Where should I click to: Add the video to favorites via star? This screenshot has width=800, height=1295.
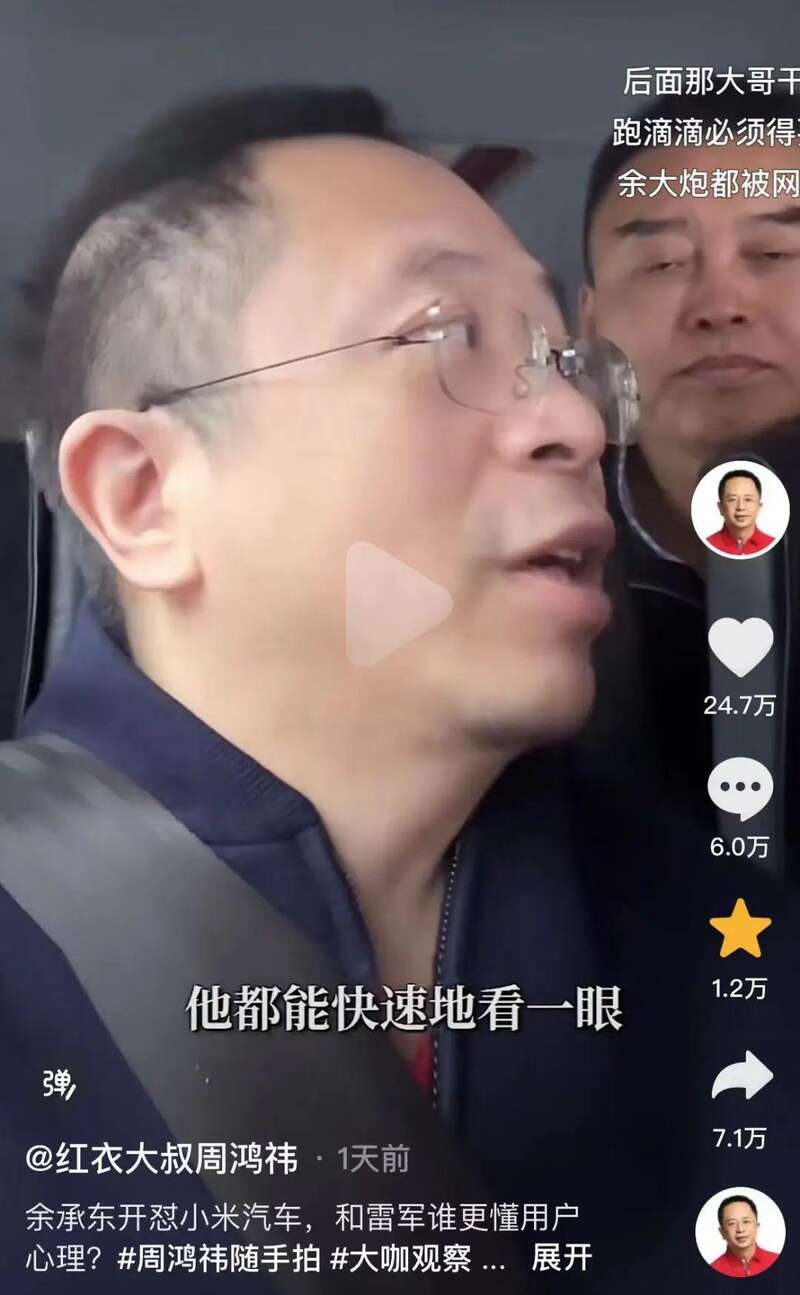click(x=740, y=930)
